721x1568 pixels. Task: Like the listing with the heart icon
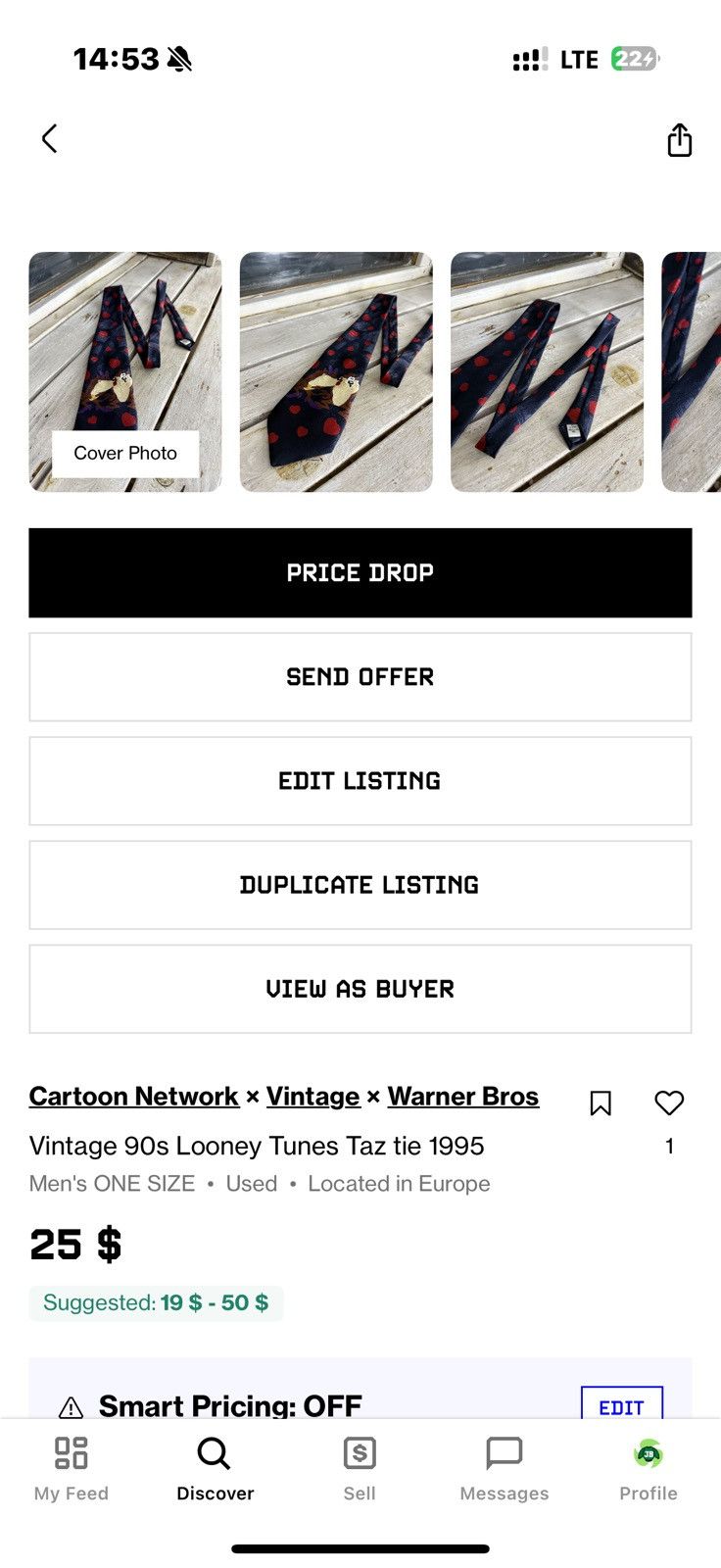669,1103
